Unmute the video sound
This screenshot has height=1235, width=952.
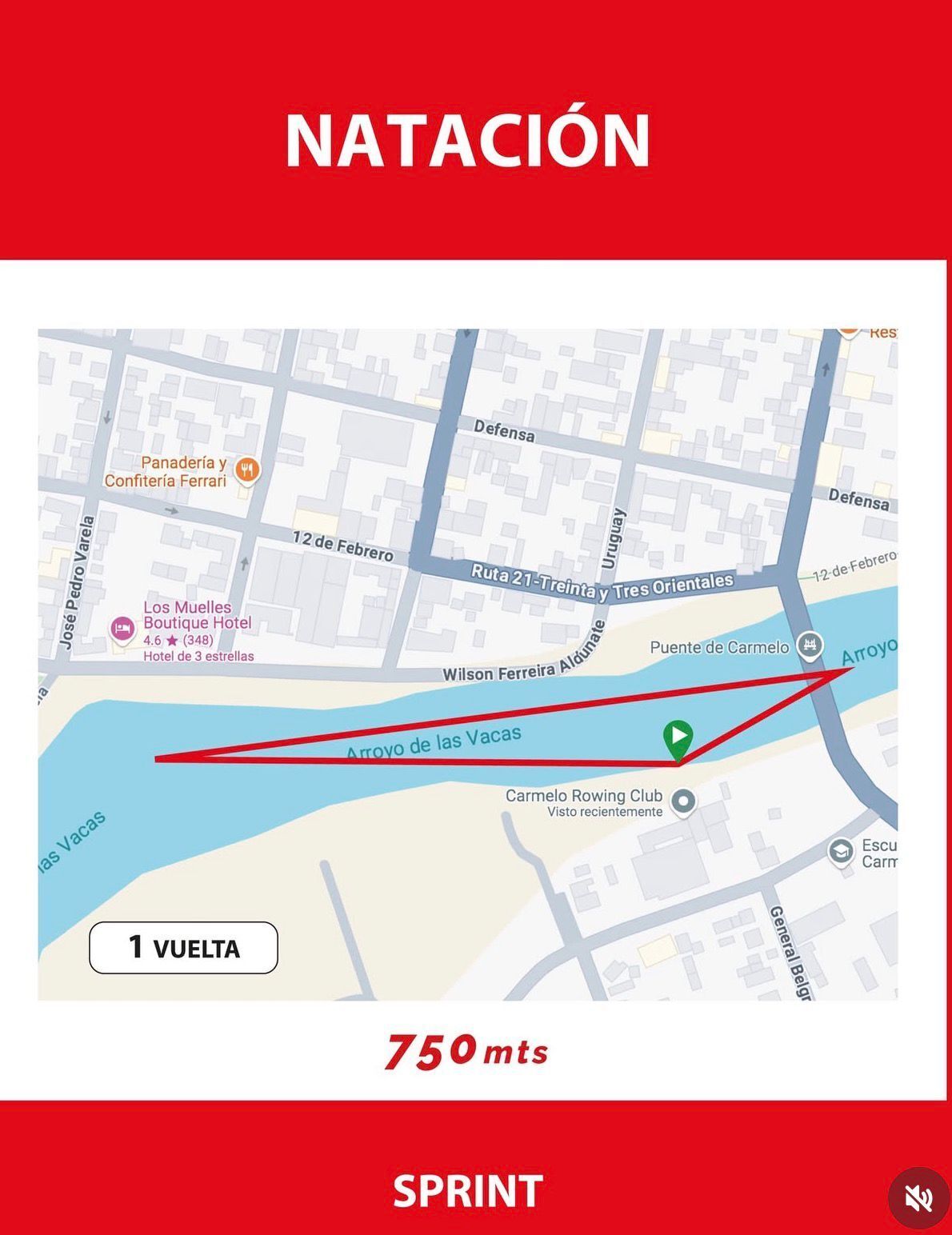tap(918, 1197)
